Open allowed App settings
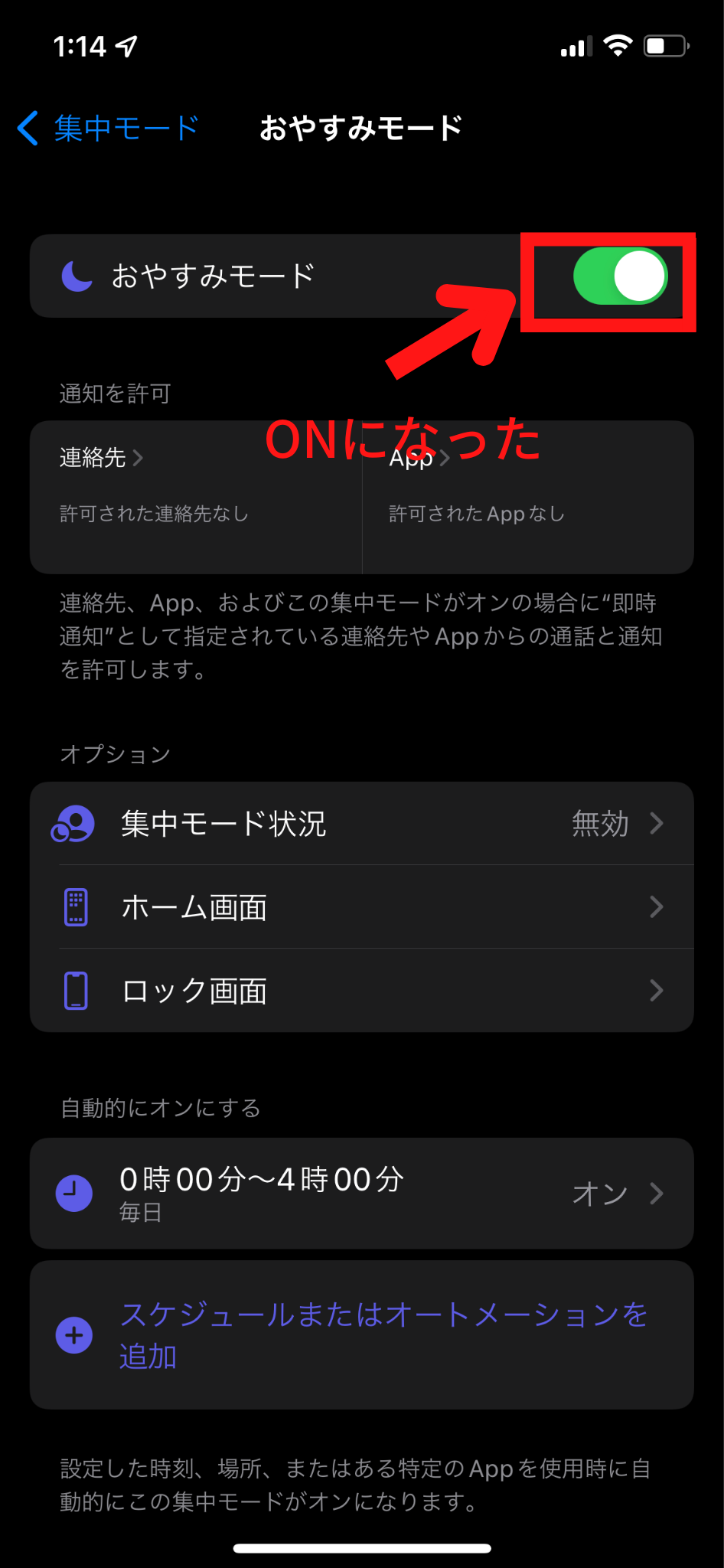This screenshot has height=1568, width=724. coord(528,497)
